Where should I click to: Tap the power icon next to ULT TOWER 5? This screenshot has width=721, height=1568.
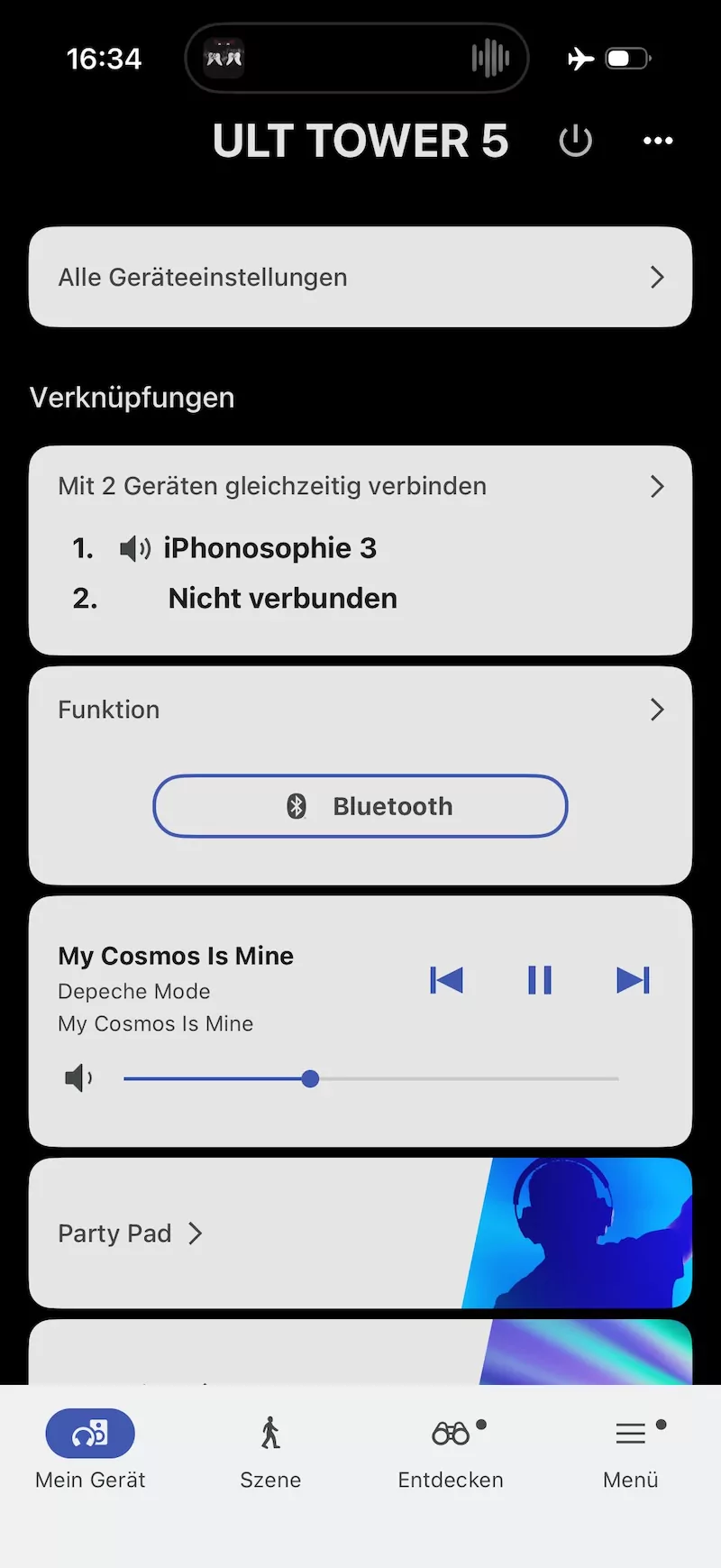click(x=575, y=141)
